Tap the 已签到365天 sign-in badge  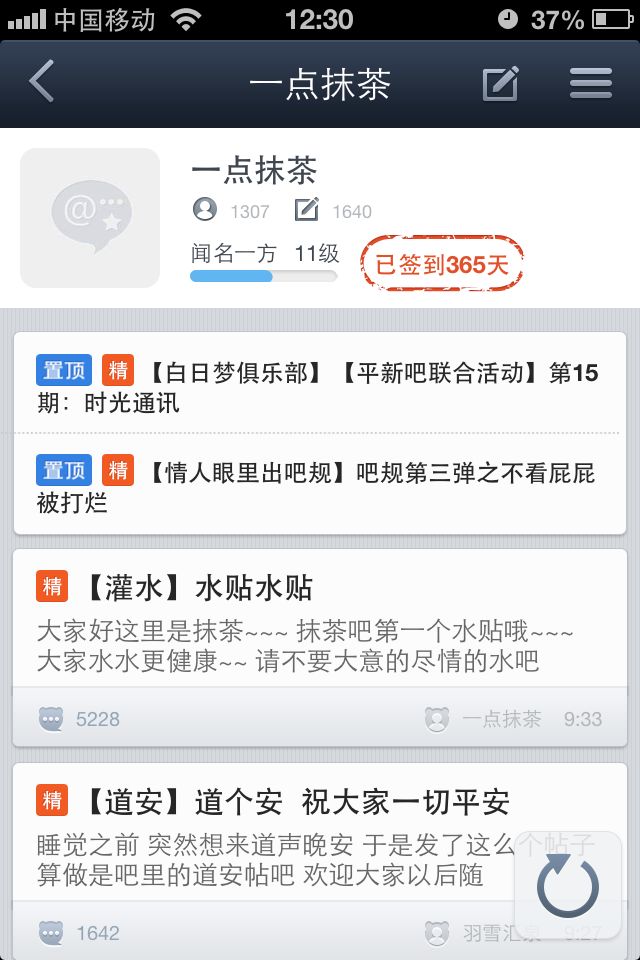(442, 264)
